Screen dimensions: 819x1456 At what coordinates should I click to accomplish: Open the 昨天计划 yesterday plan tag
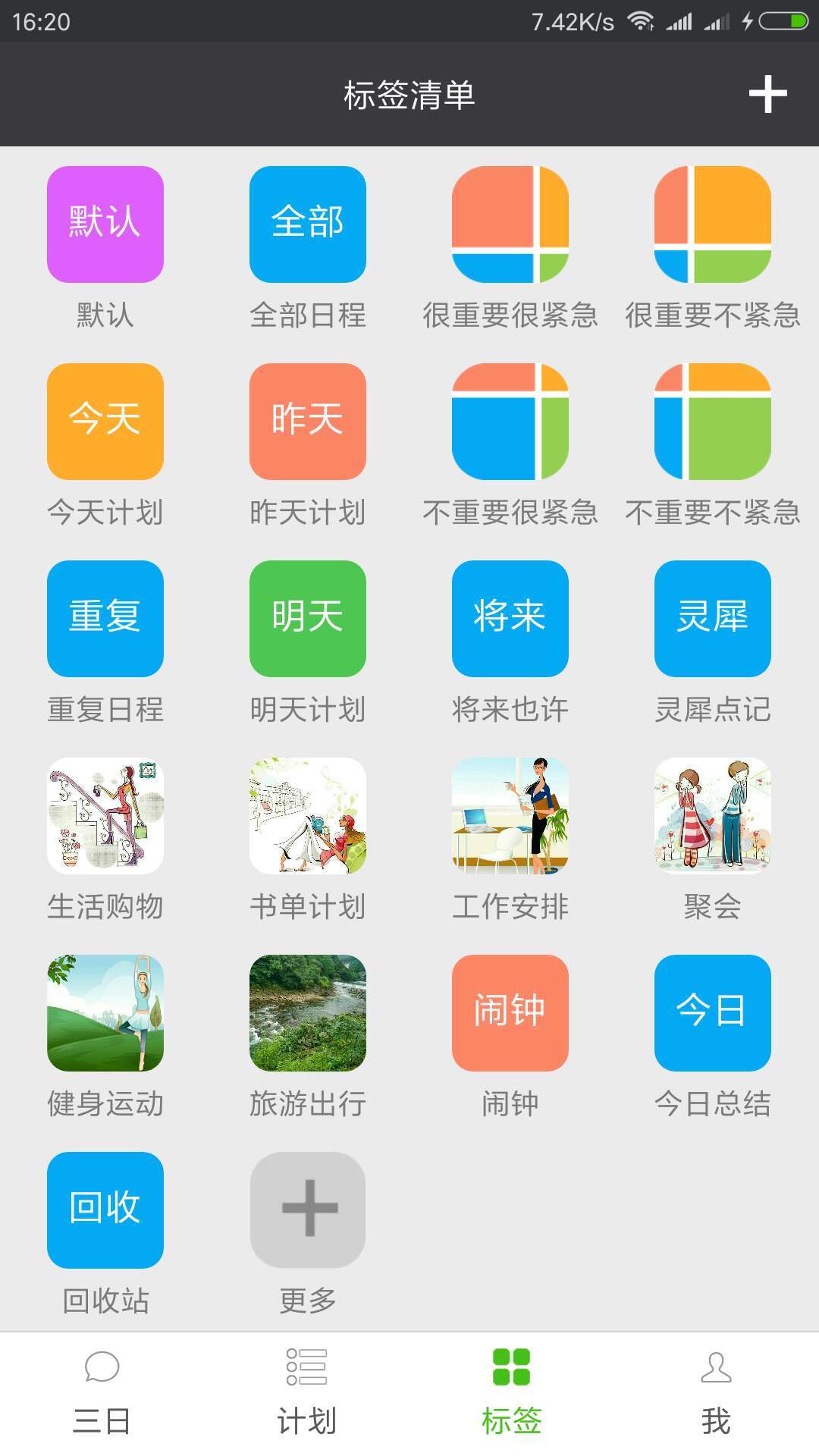pos(307,422)
